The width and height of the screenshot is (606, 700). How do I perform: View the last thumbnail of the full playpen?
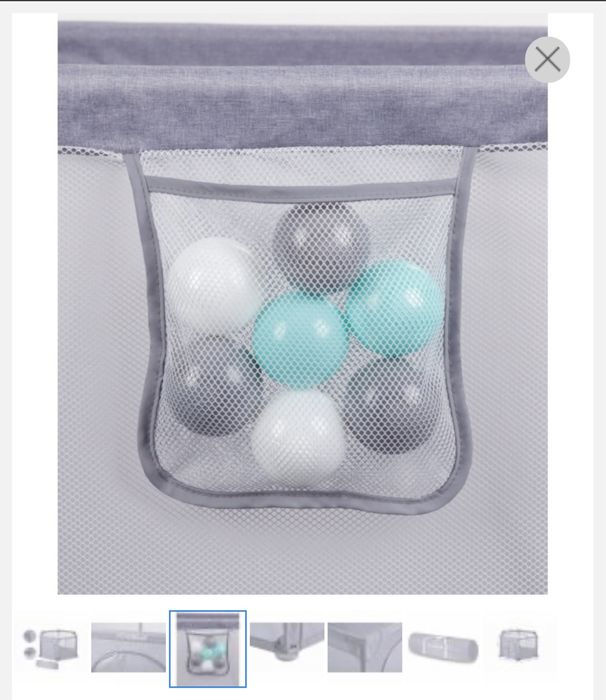(521, 647)
